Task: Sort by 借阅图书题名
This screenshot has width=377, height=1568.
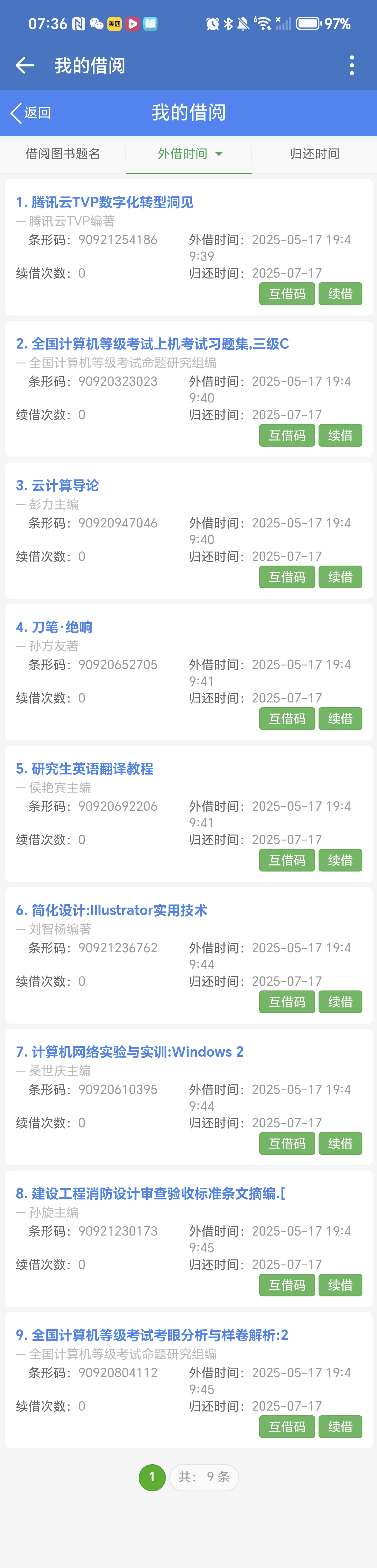Action: pyautogui.click(x=63, y=154)
